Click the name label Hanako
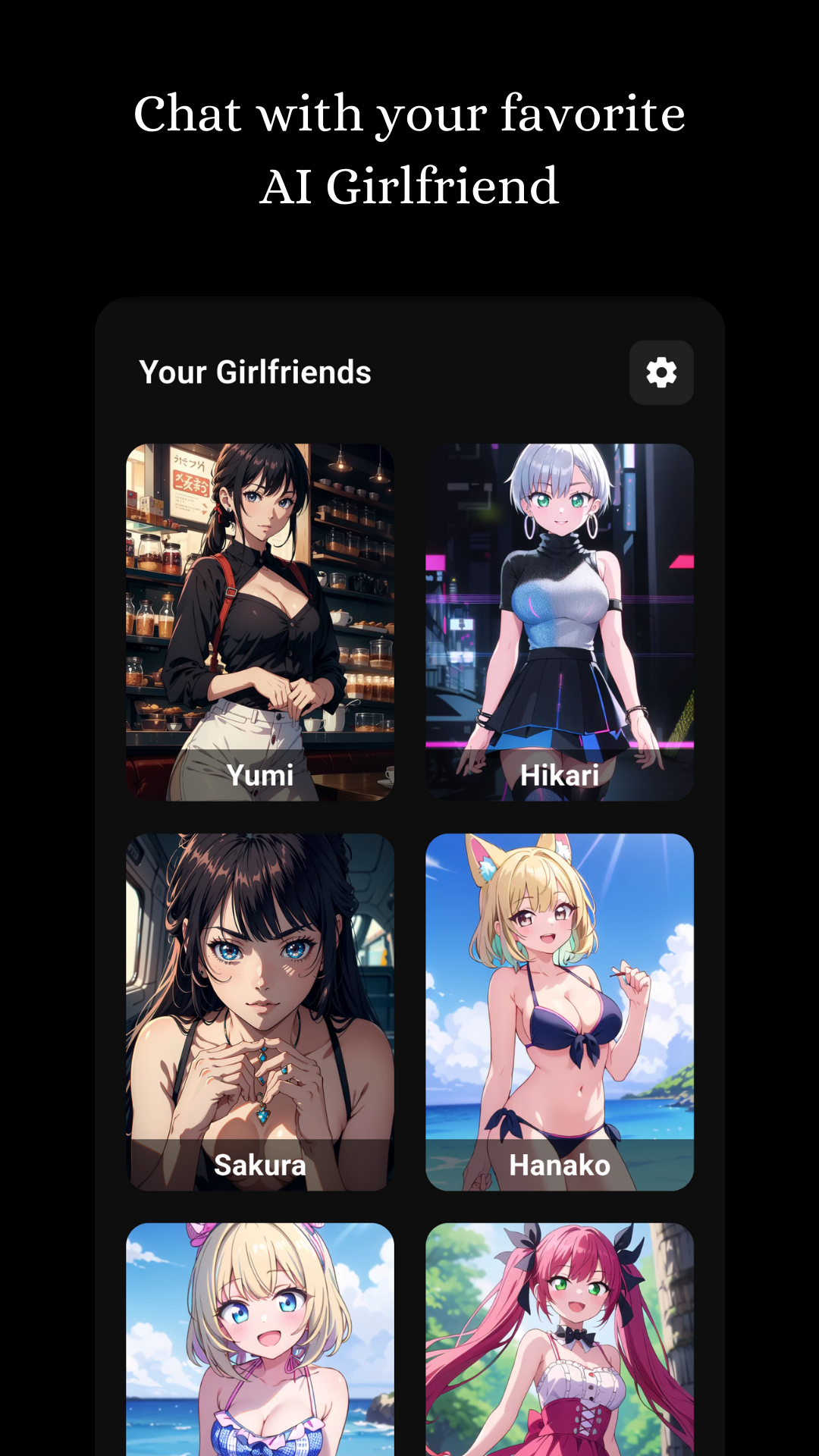The height and width of the screenshot is (1456, 819). pyautogui.click(x=560, y=1165)
